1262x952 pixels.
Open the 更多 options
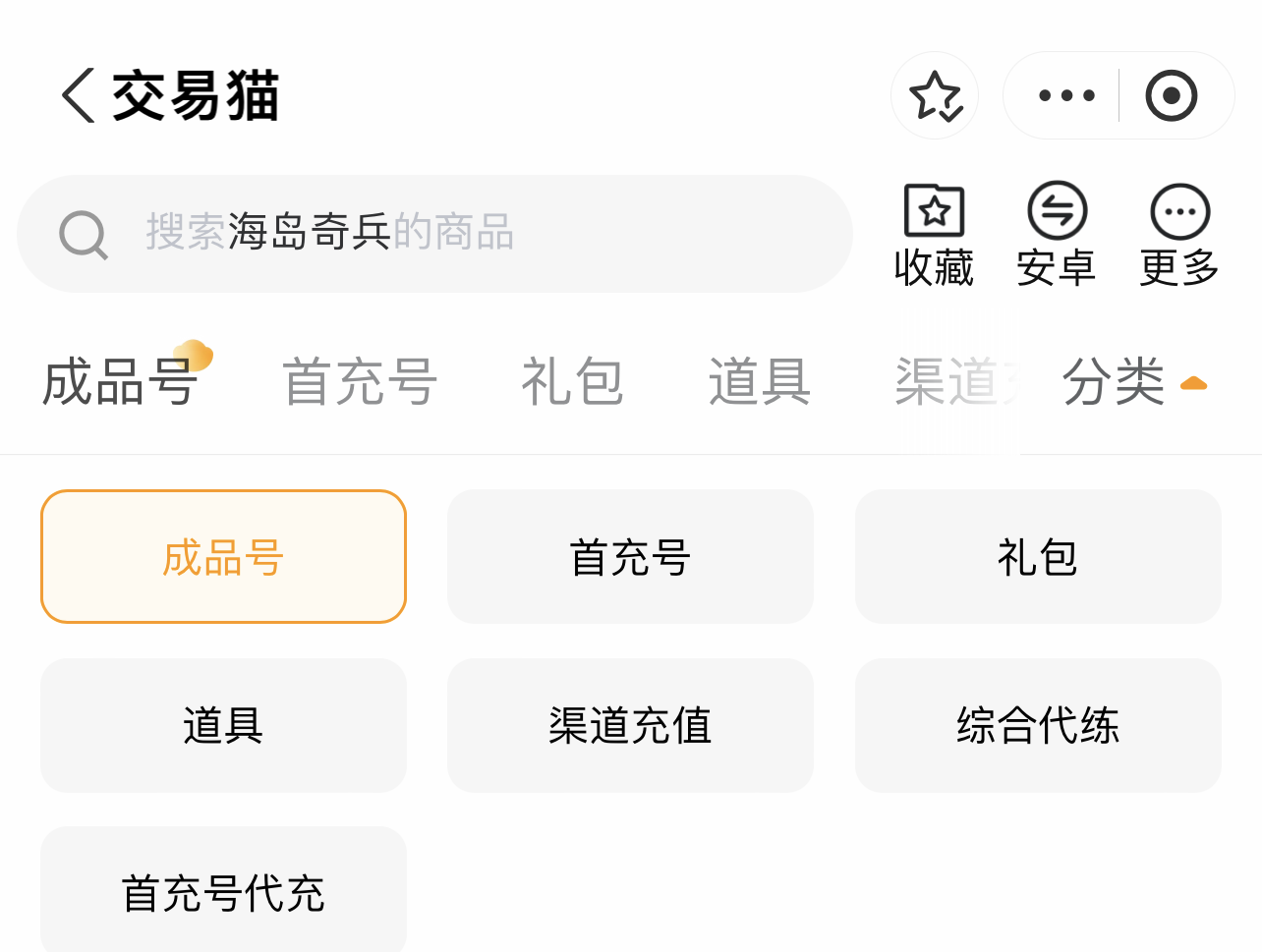click(1179, 236)
